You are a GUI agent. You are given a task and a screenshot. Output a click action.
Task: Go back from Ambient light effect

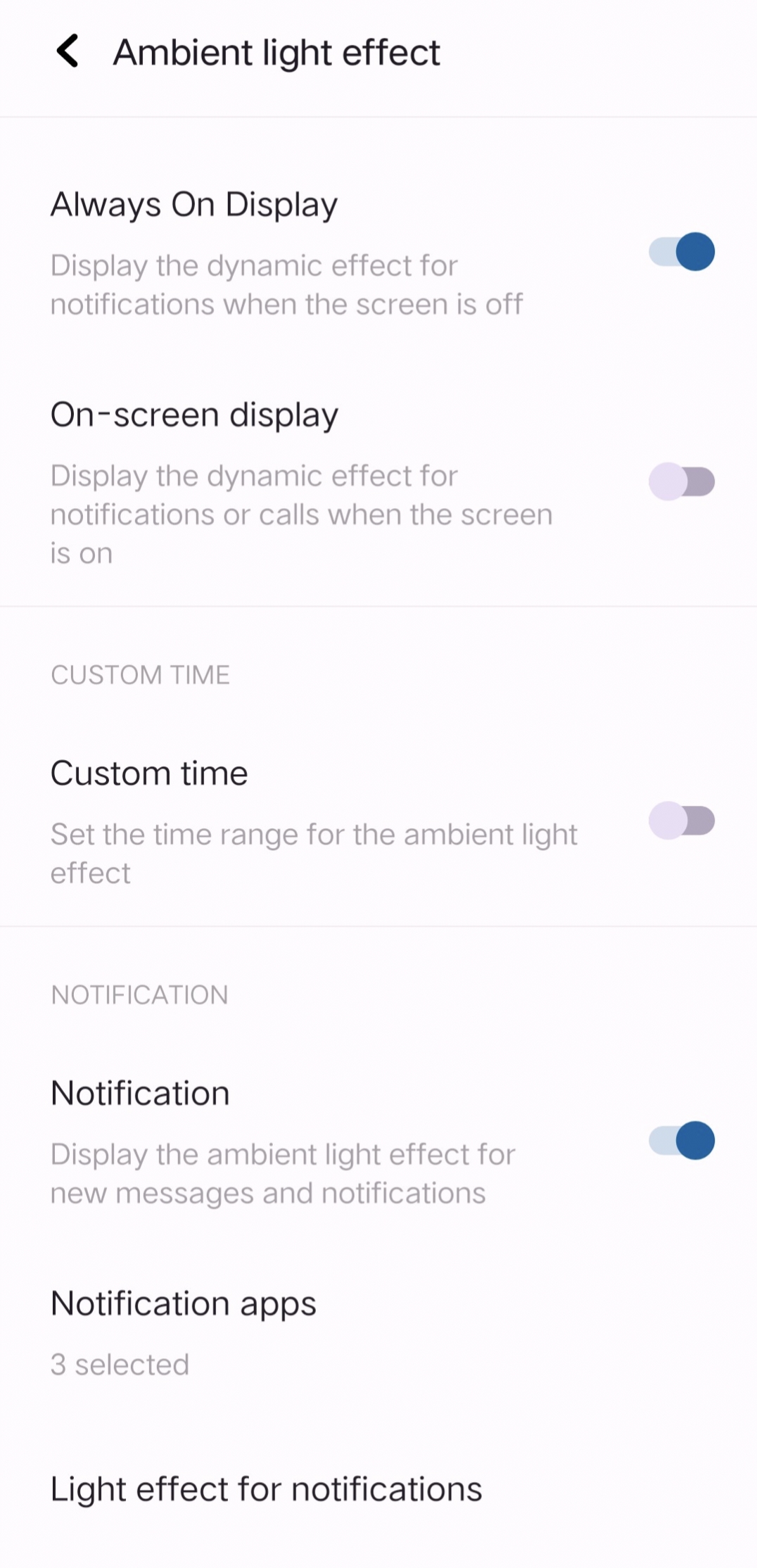68,52
